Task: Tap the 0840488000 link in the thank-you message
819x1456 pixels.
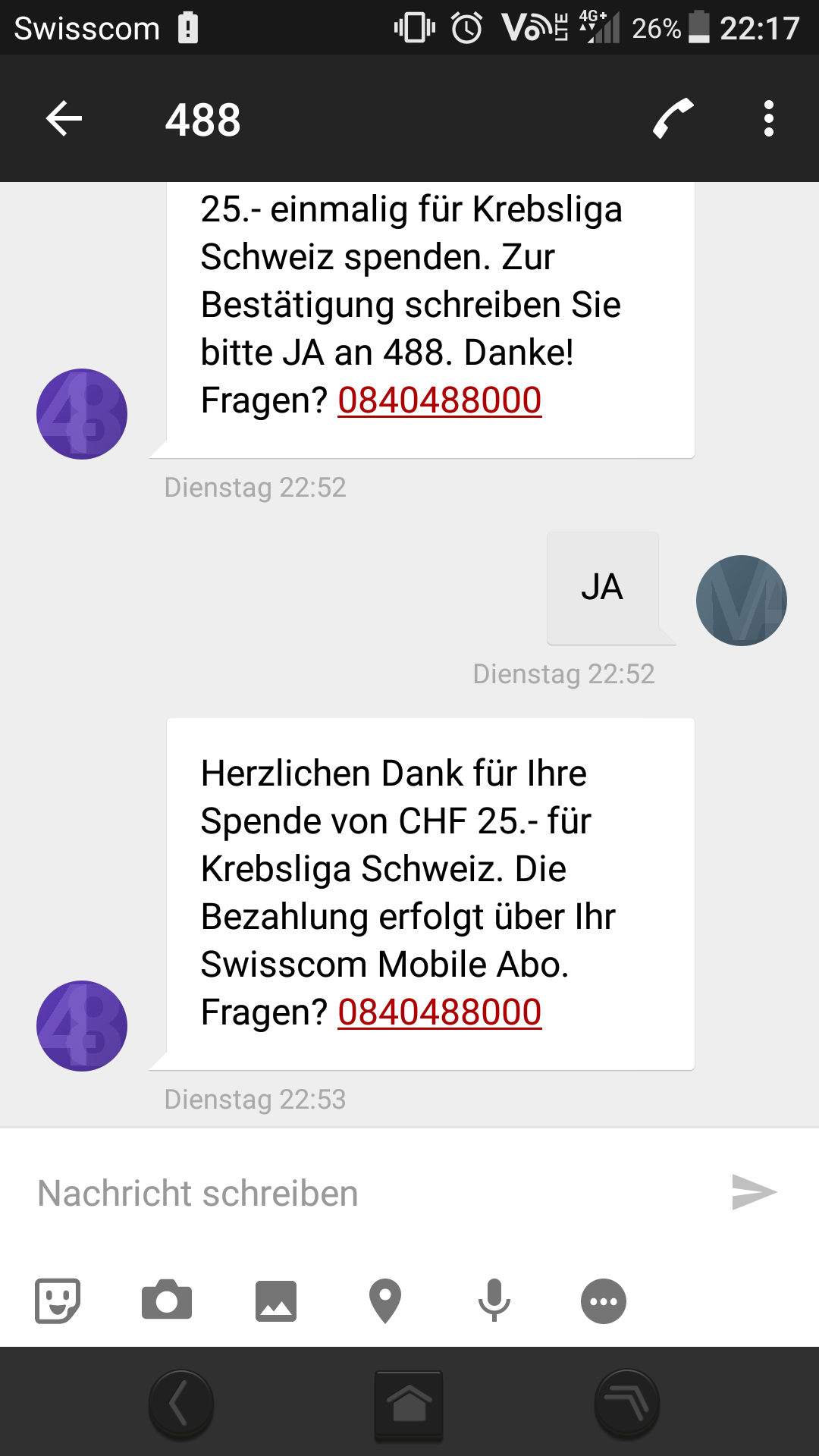Action: (440, 1012)
